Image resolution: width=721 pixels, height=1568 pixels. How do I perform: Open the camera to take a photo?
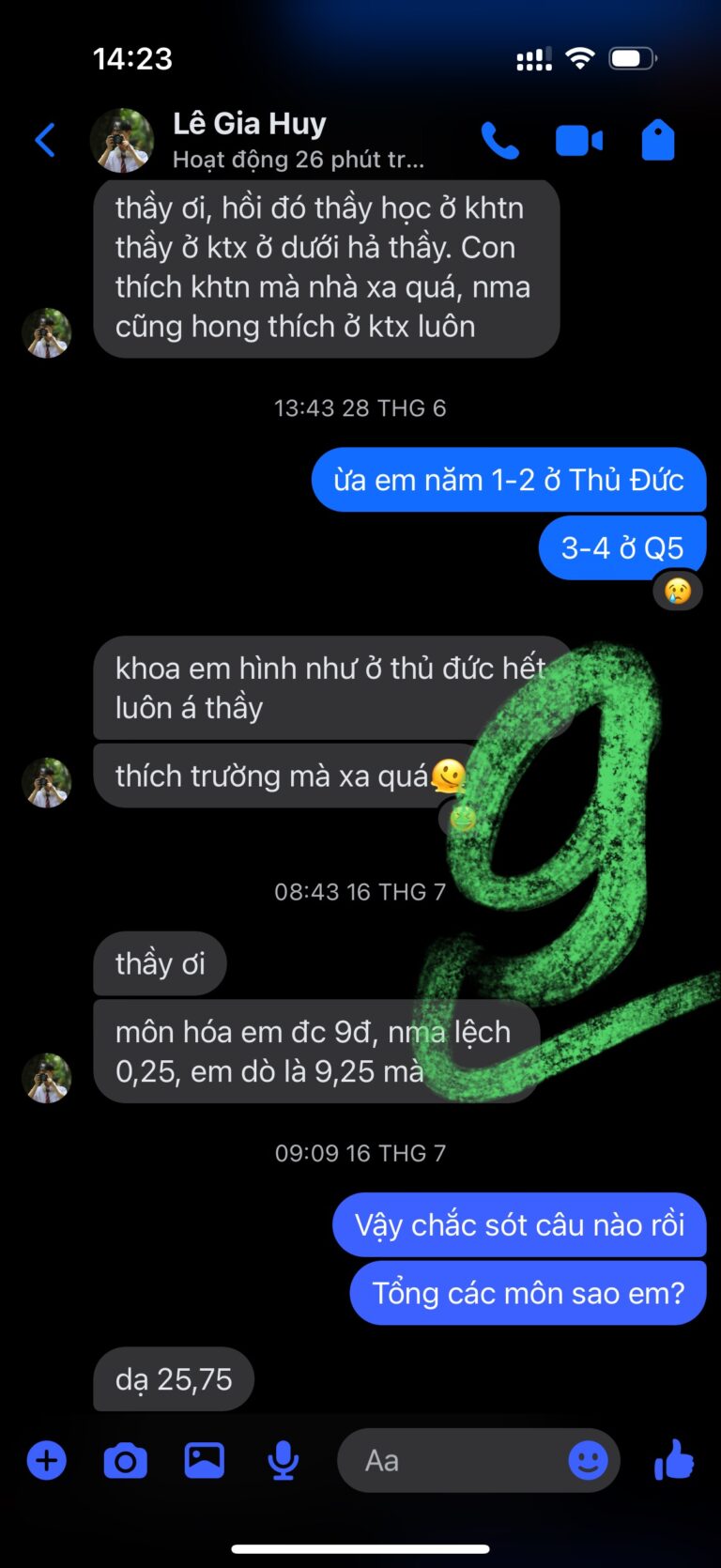(125, 1460)
